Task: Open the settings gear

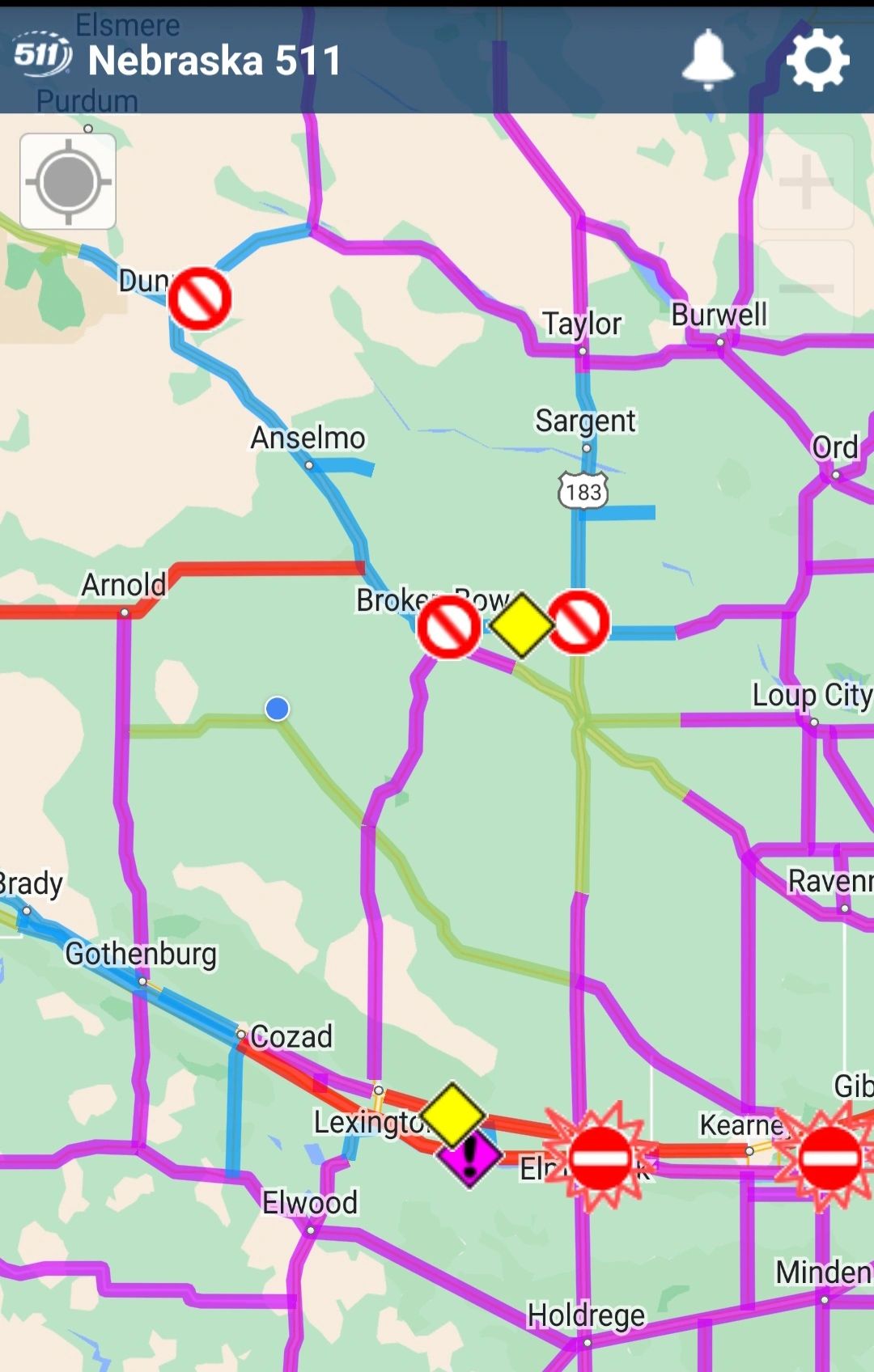Action: [x=817, y=61]
